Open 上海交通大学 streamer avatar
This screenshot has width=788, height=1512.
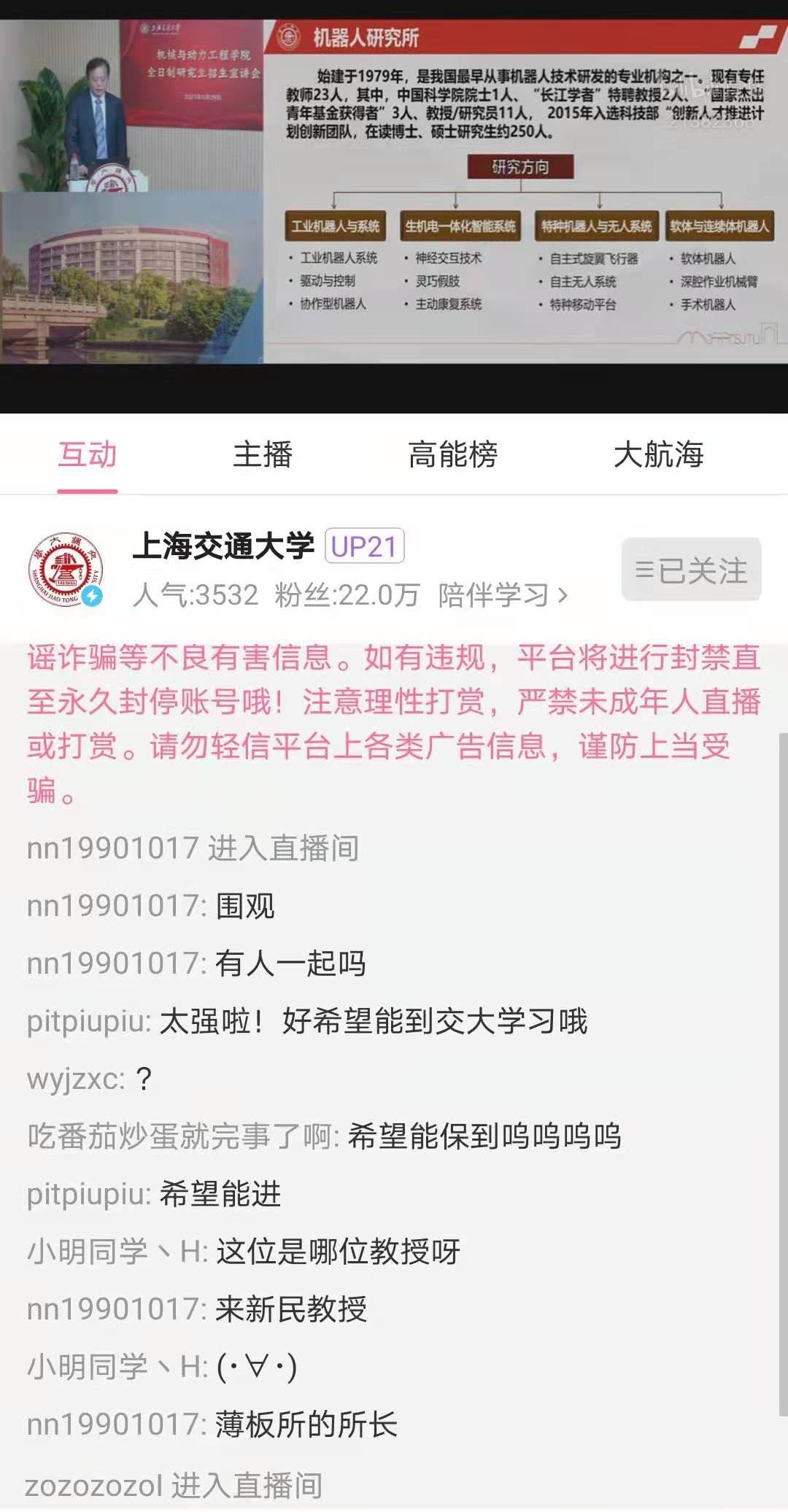[x=66, y=569]
